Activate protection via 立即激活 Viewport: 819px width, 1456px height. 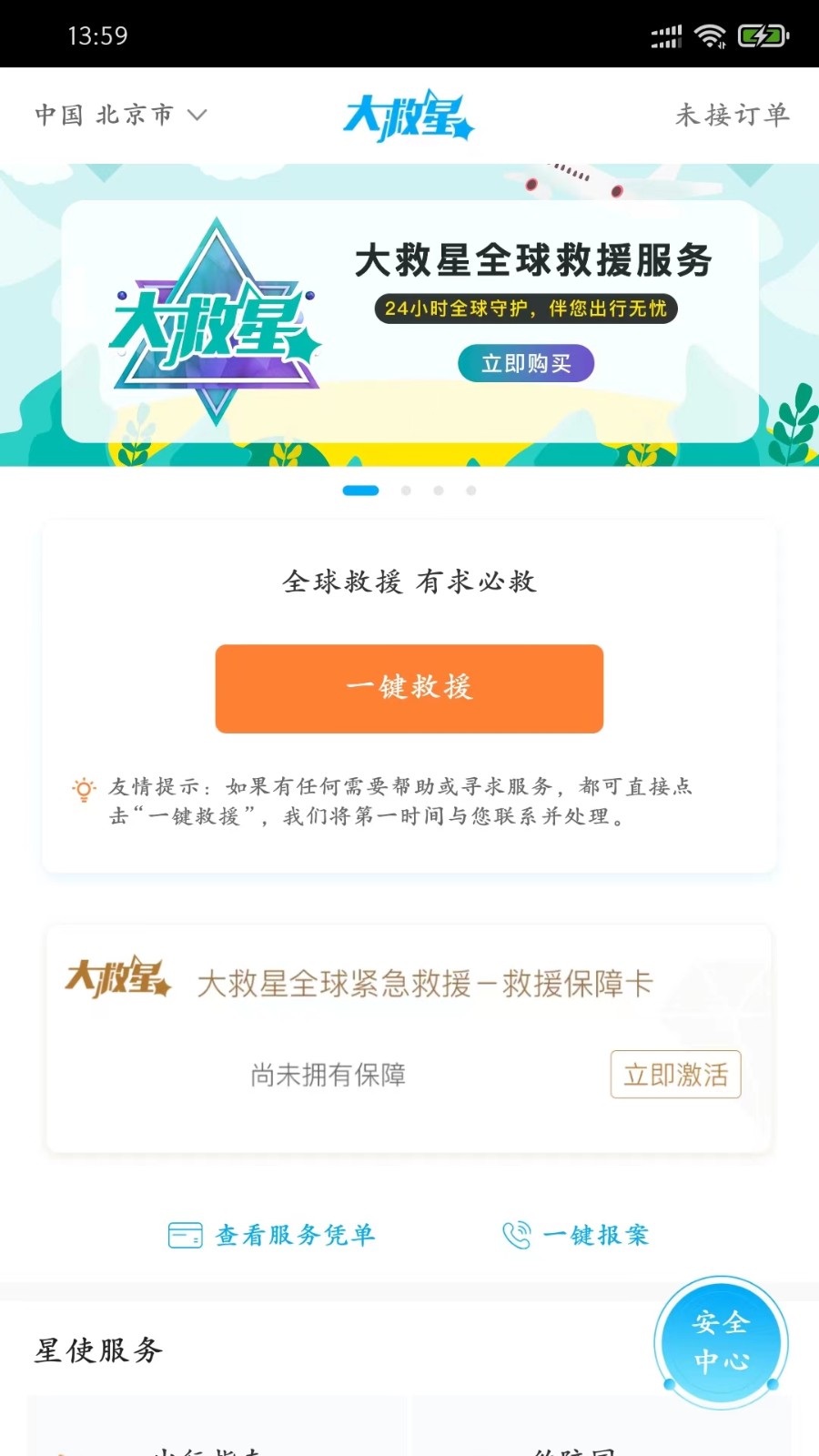click(675, 1075)
